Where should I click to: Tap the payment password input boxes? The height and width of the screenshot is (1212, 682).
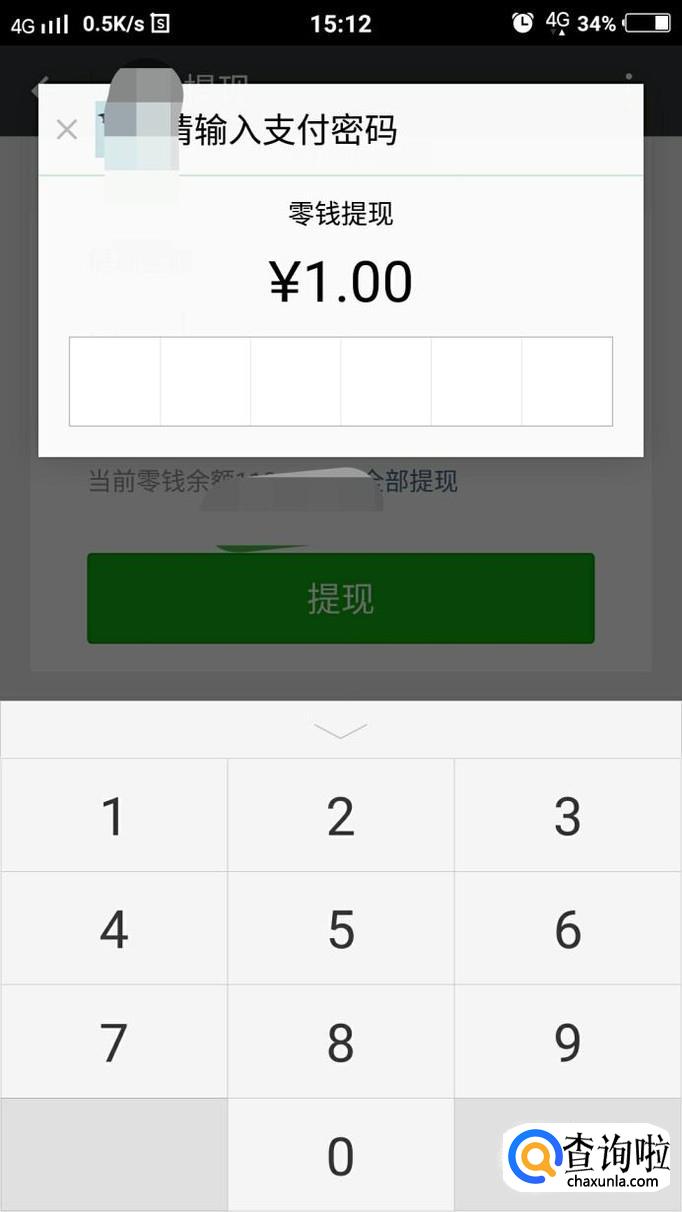(x=340, y=382)
